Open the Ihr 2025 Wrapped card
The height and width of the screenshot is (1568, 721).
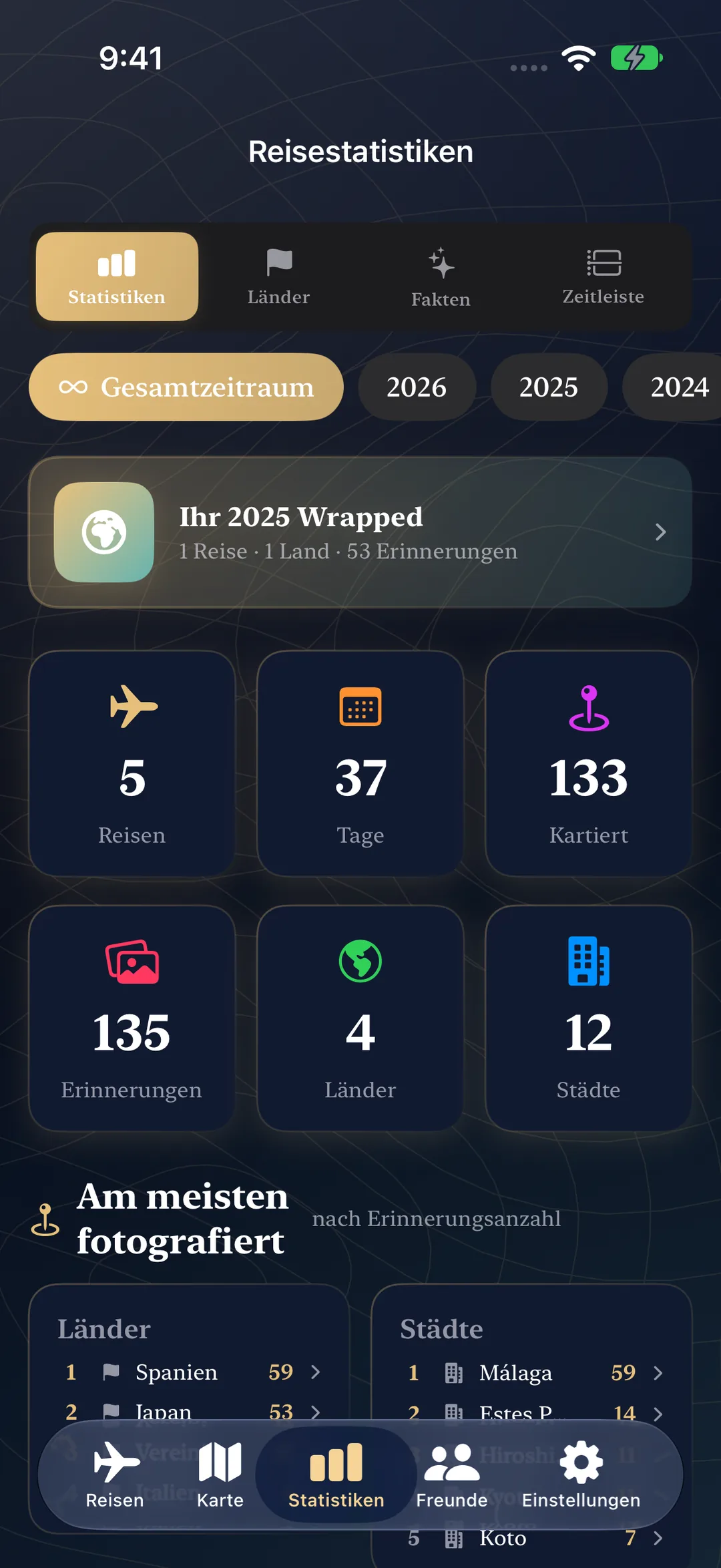click(x=360, y=532)
